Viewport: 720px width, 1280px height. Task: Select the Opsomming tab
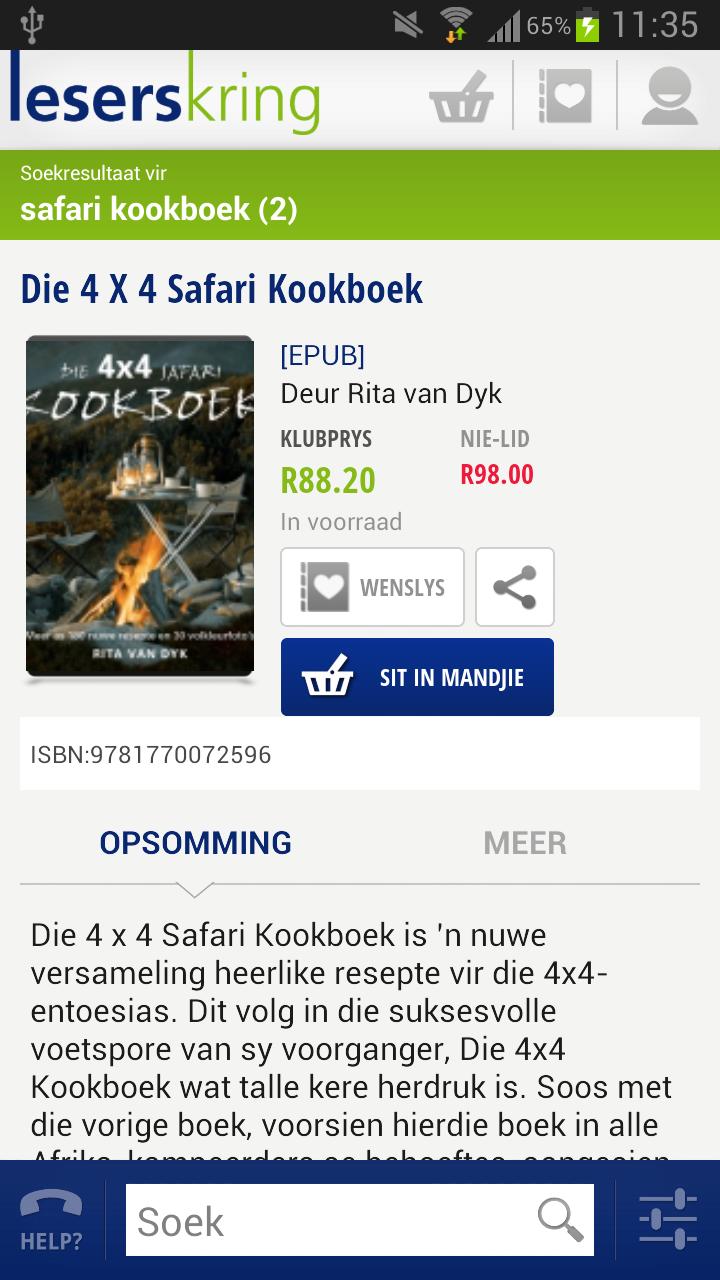tap(195, 843)
